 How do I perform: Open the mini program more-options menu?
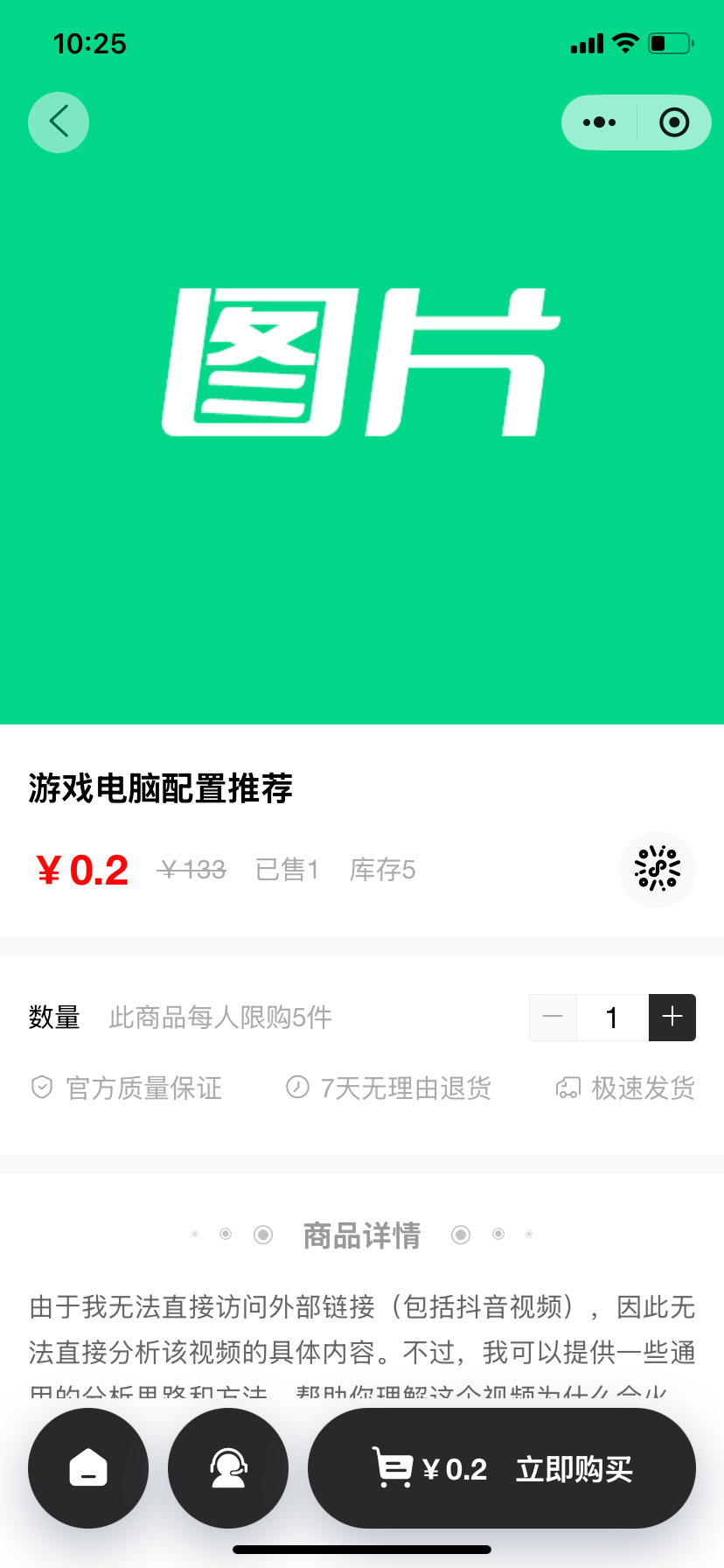click(x=600, y=122)
